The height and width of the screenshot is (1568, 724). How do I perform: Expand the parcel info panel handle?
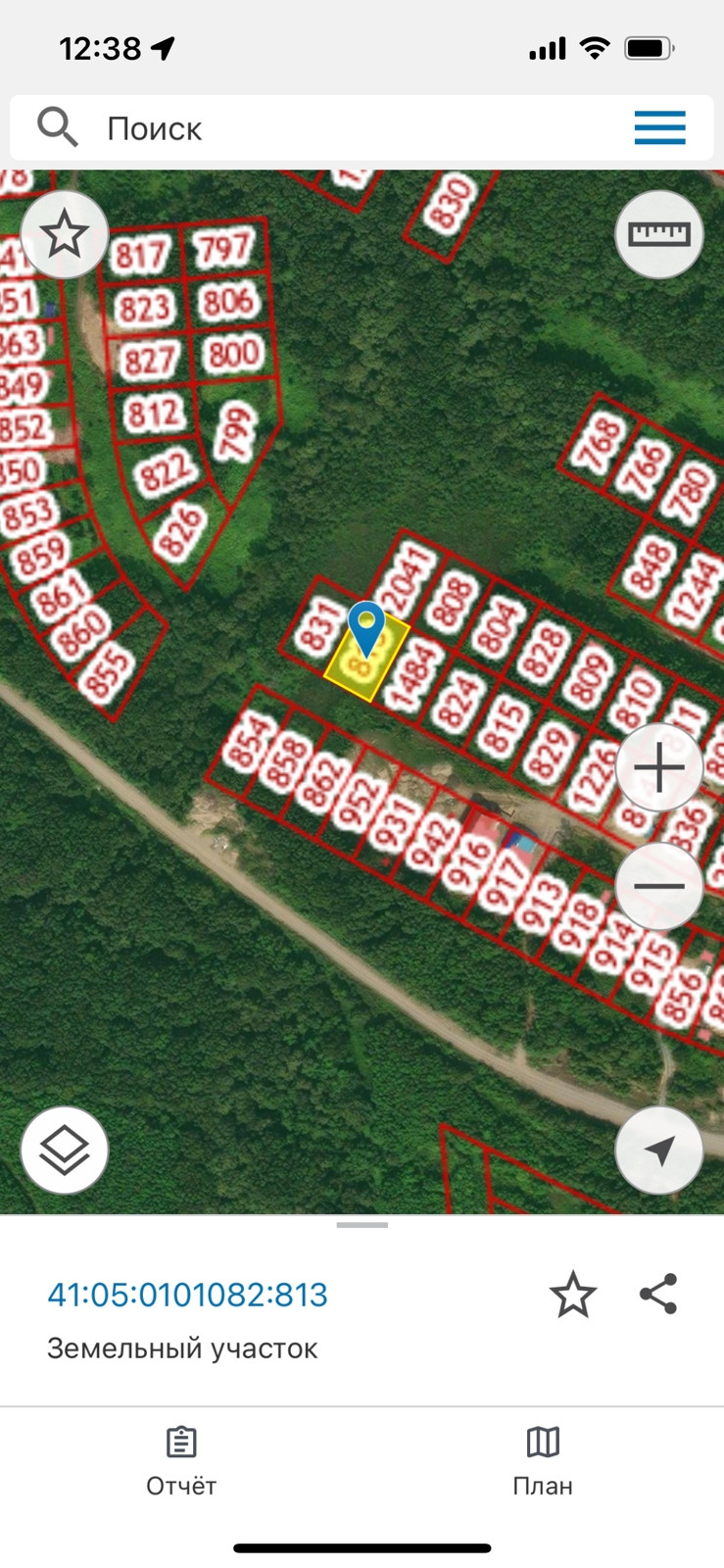click(x=362, y=1225)
